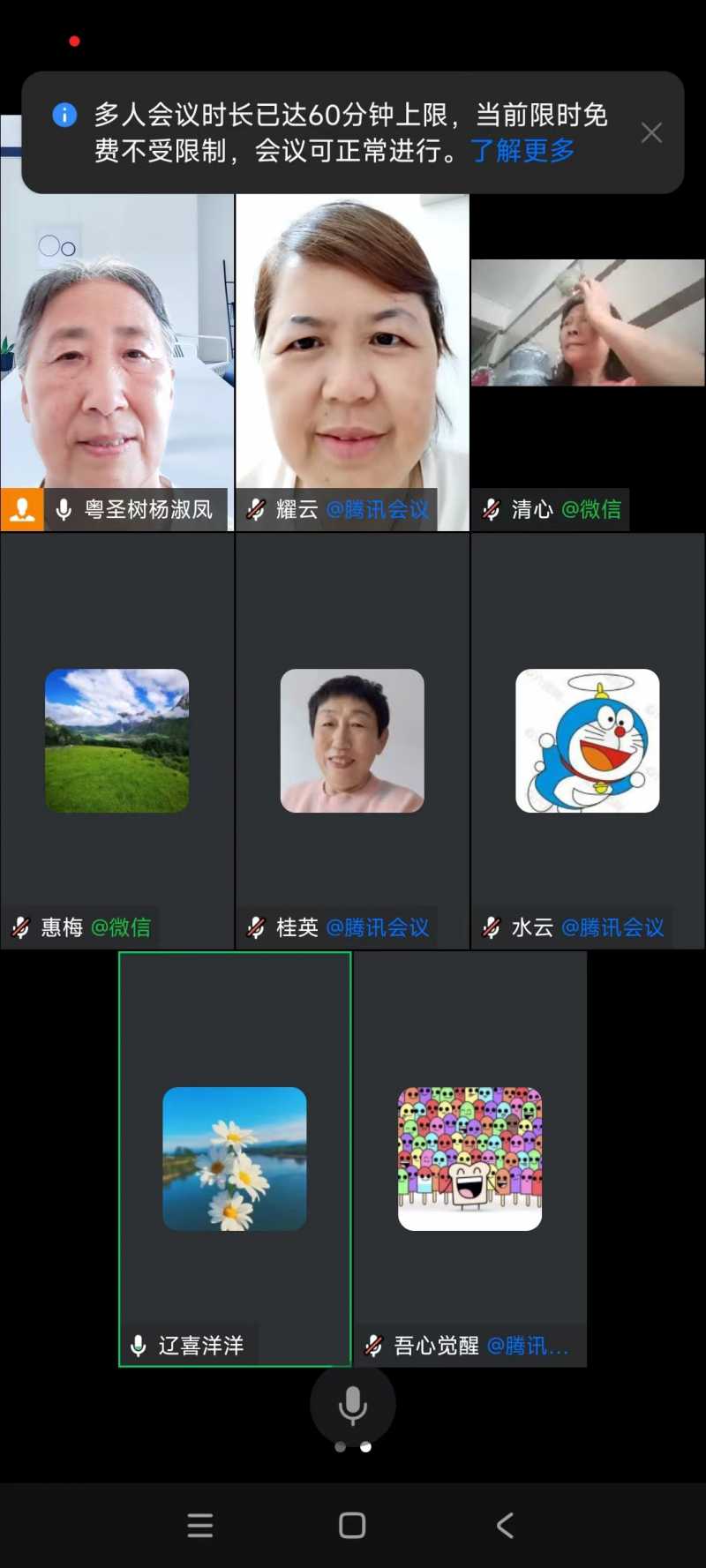Open the 了解更多 link in the banner
706x1568 pixels.
coord(522,152)
